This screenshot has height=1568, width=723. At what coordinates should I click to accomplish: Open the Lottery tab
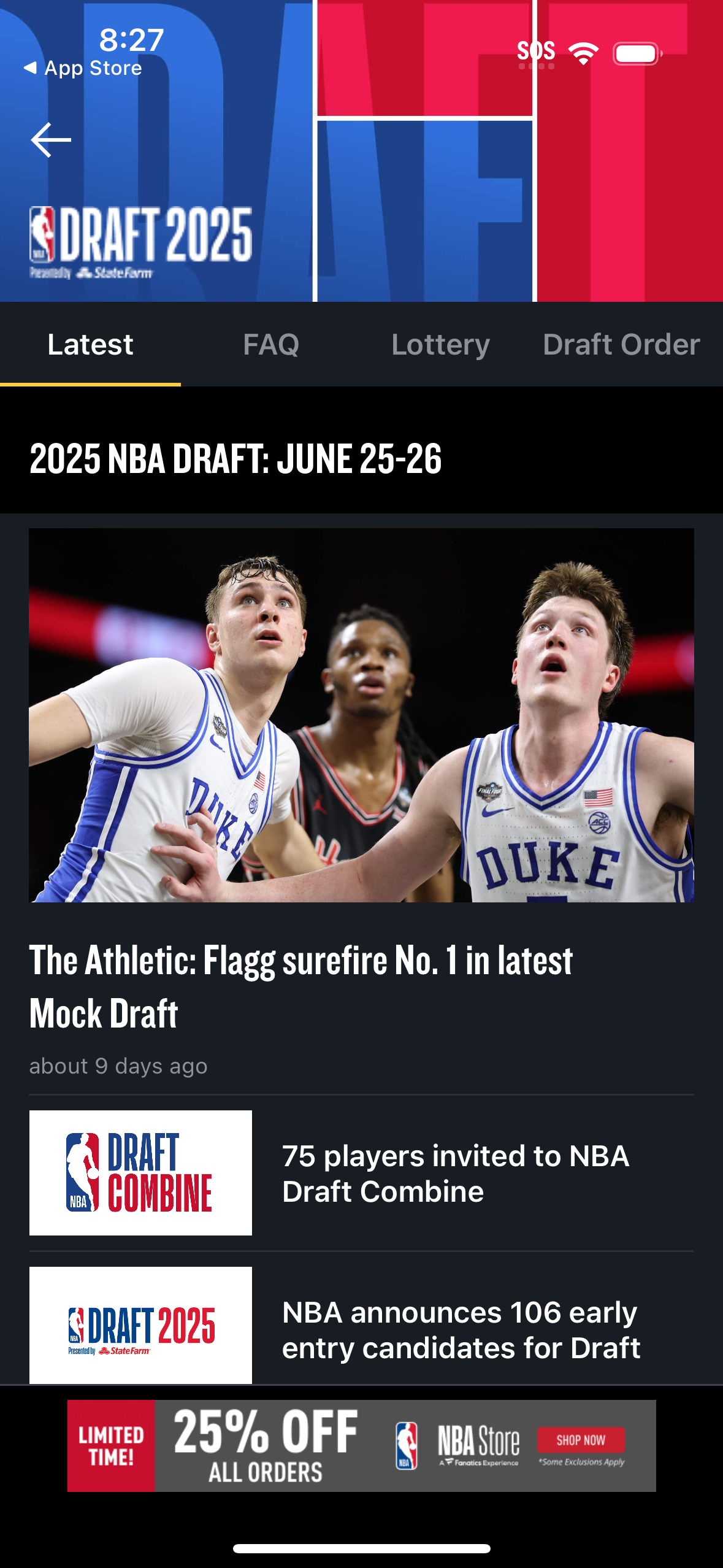click(x=440, y=344)
